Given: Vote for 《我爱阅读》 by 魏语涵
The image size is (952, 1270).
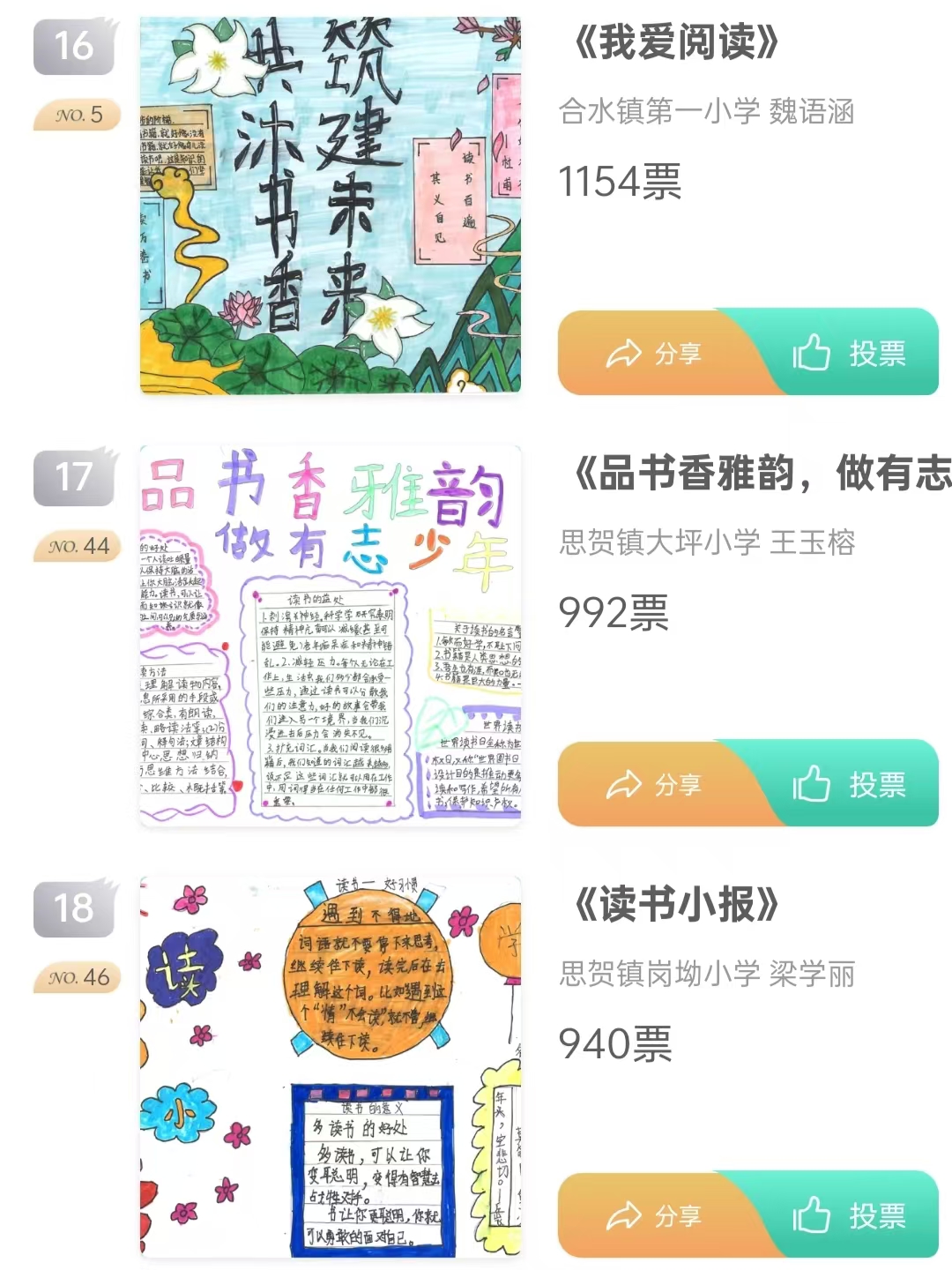Looking at the screenshot, I should [x=849, y=354].
